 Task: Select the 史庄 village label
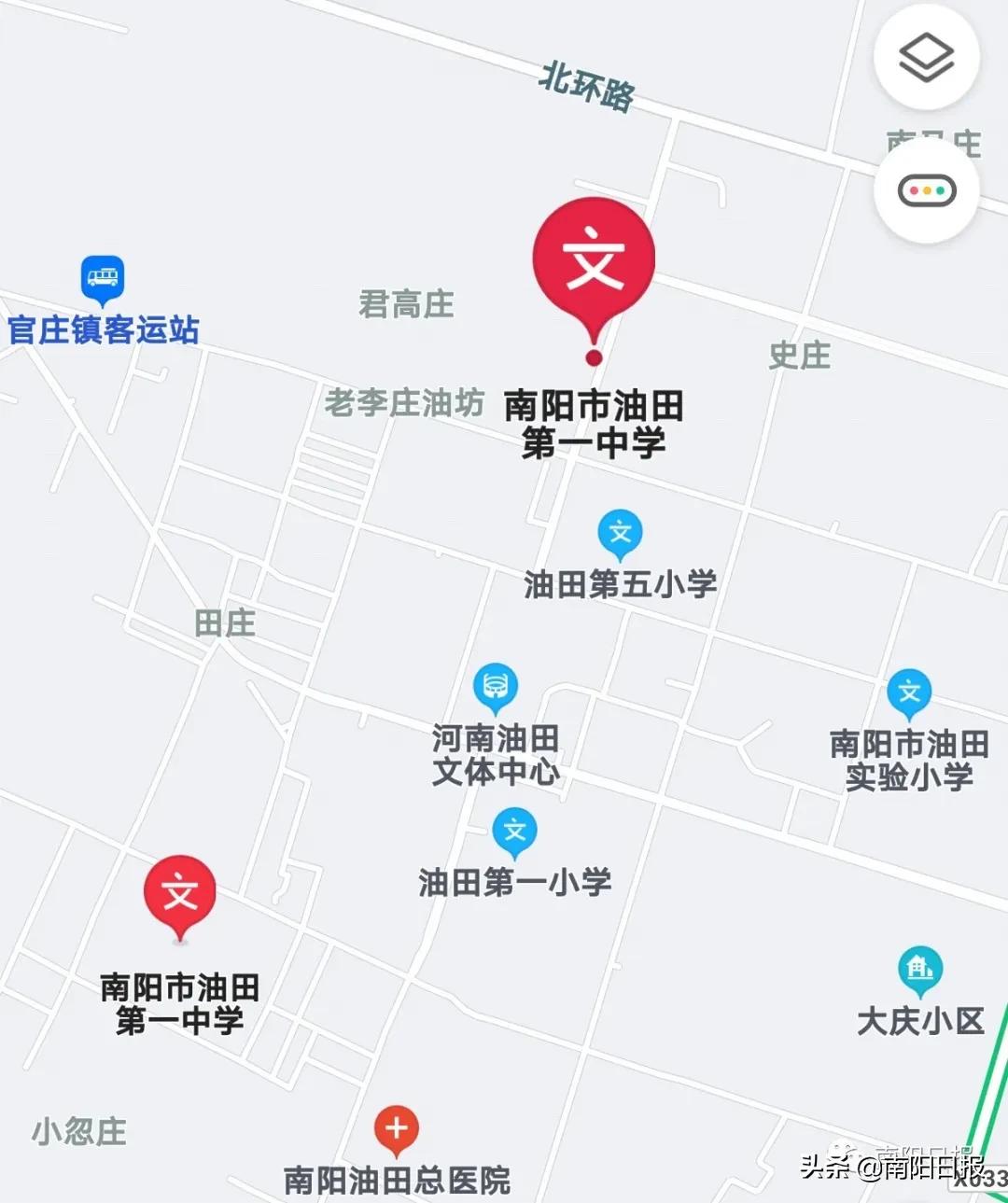pyautogui.click(x=802, y=356)
